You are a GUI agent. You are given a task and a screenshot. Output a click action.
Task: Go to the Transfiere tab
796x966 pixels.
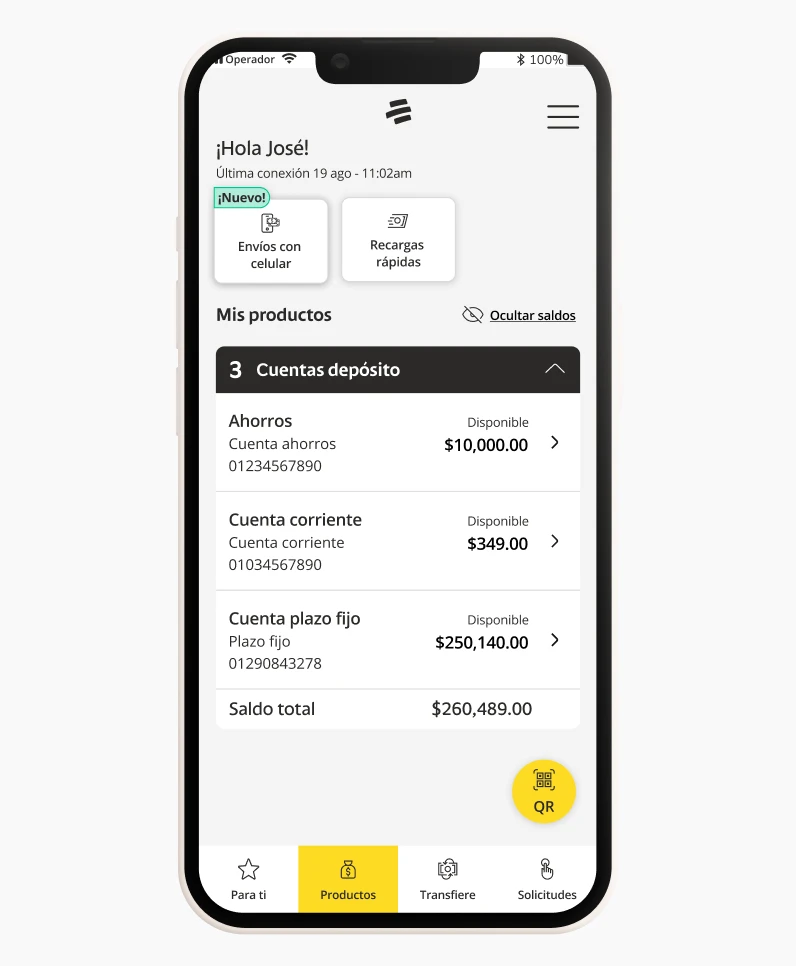447,879
